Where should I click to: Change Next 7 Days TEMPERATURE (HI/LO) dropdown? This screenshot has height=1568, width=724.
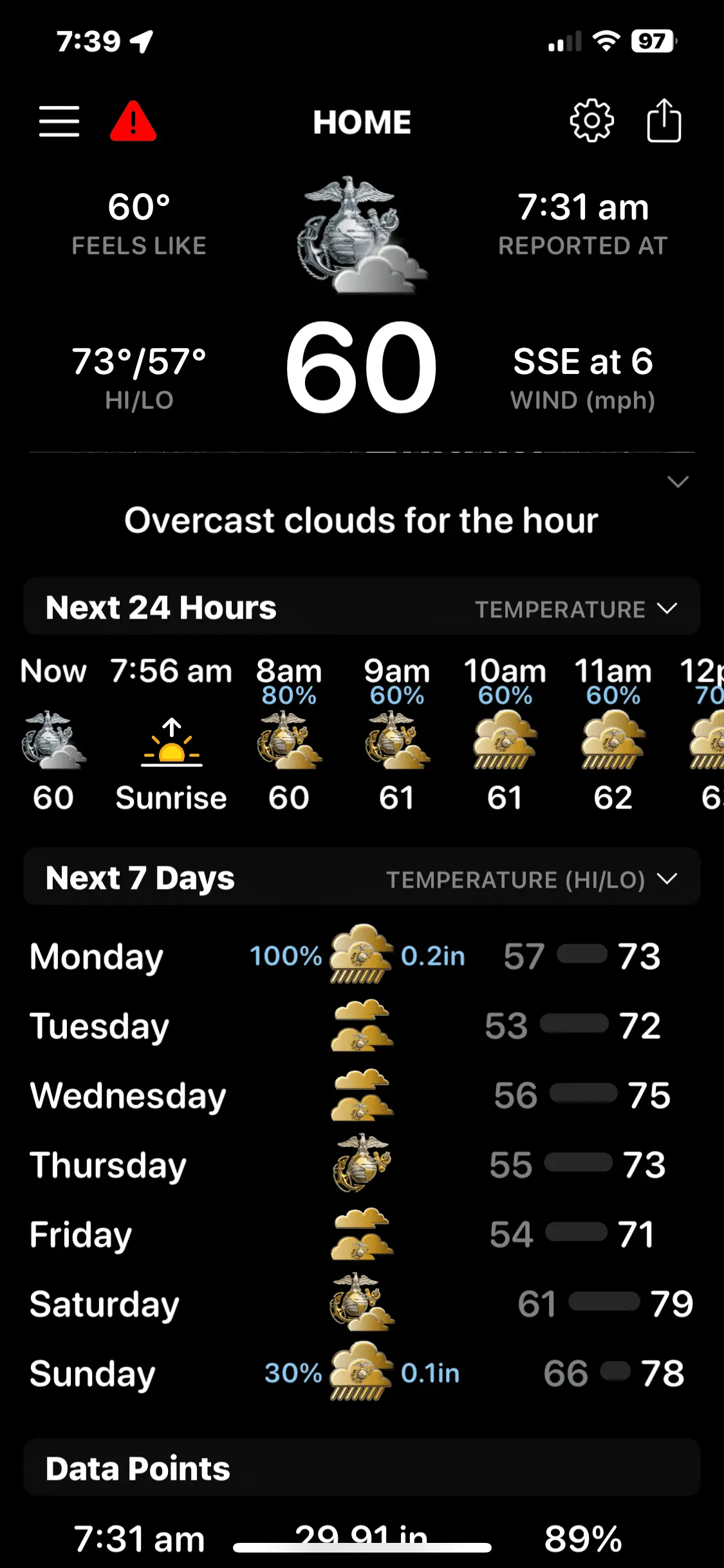click(x=531, y=879)
